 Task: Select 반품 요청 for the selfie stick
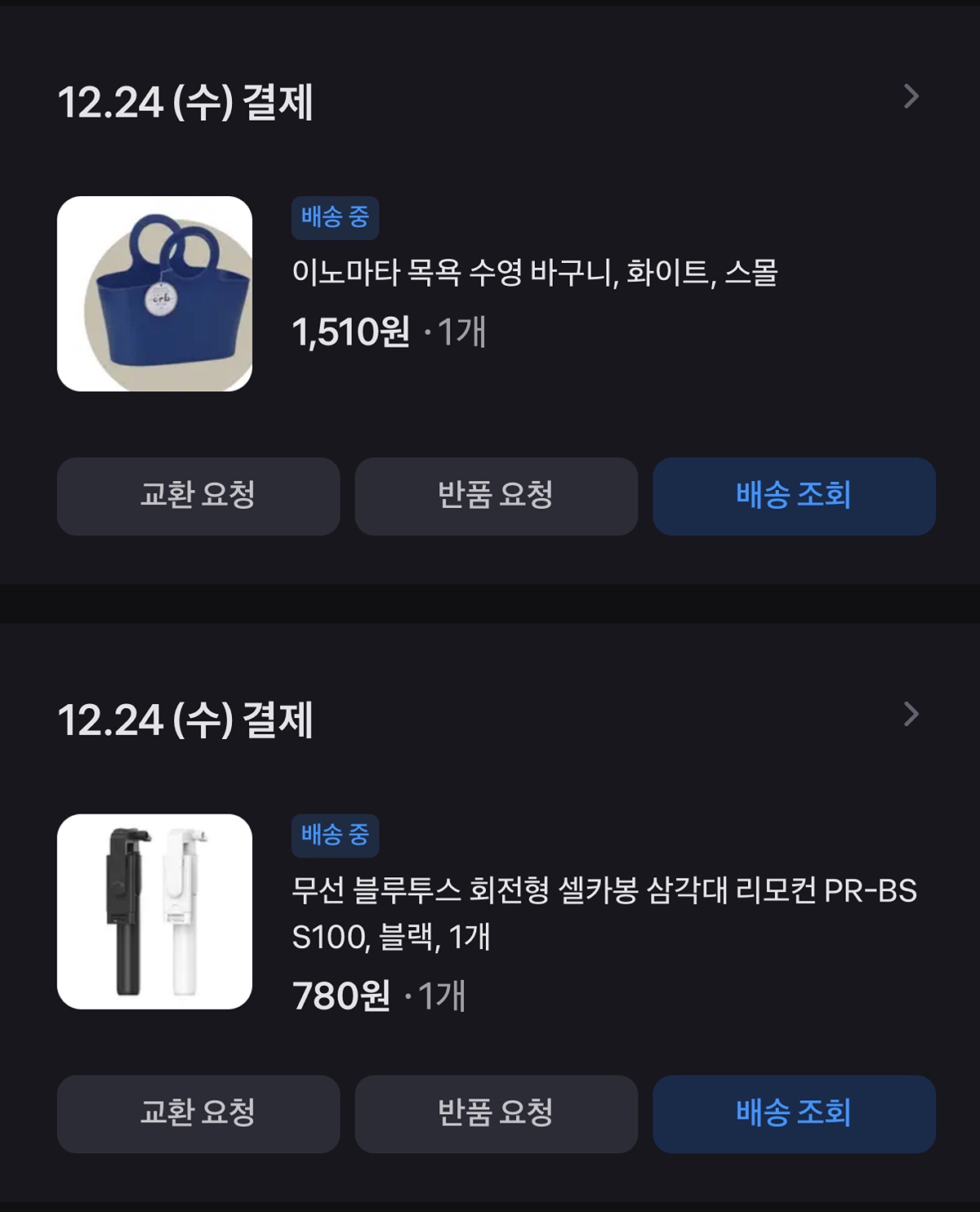(x=496, y=1113)
